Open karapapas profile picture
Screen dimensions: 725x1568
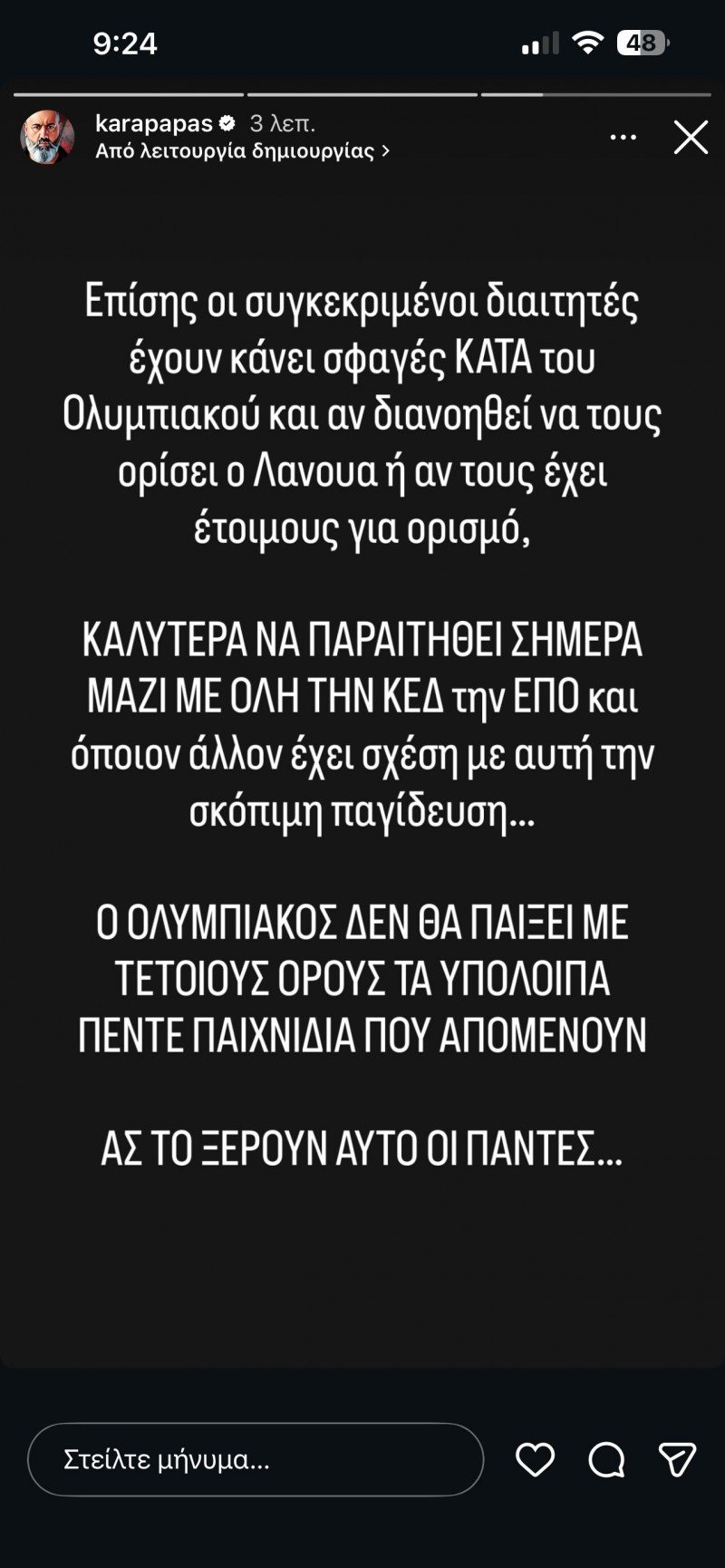click(47, 137)
